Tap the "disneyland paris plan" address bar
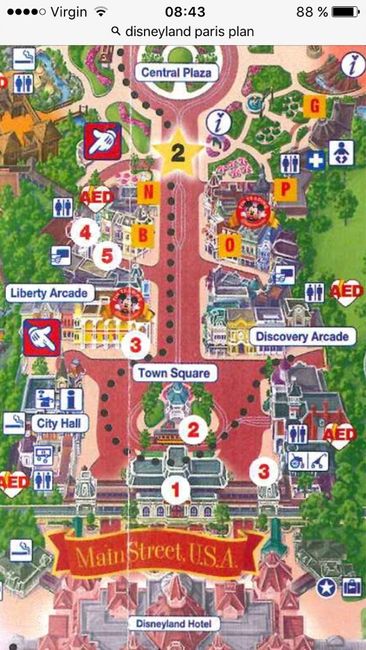The image size is (366, 650). [183, 32]
